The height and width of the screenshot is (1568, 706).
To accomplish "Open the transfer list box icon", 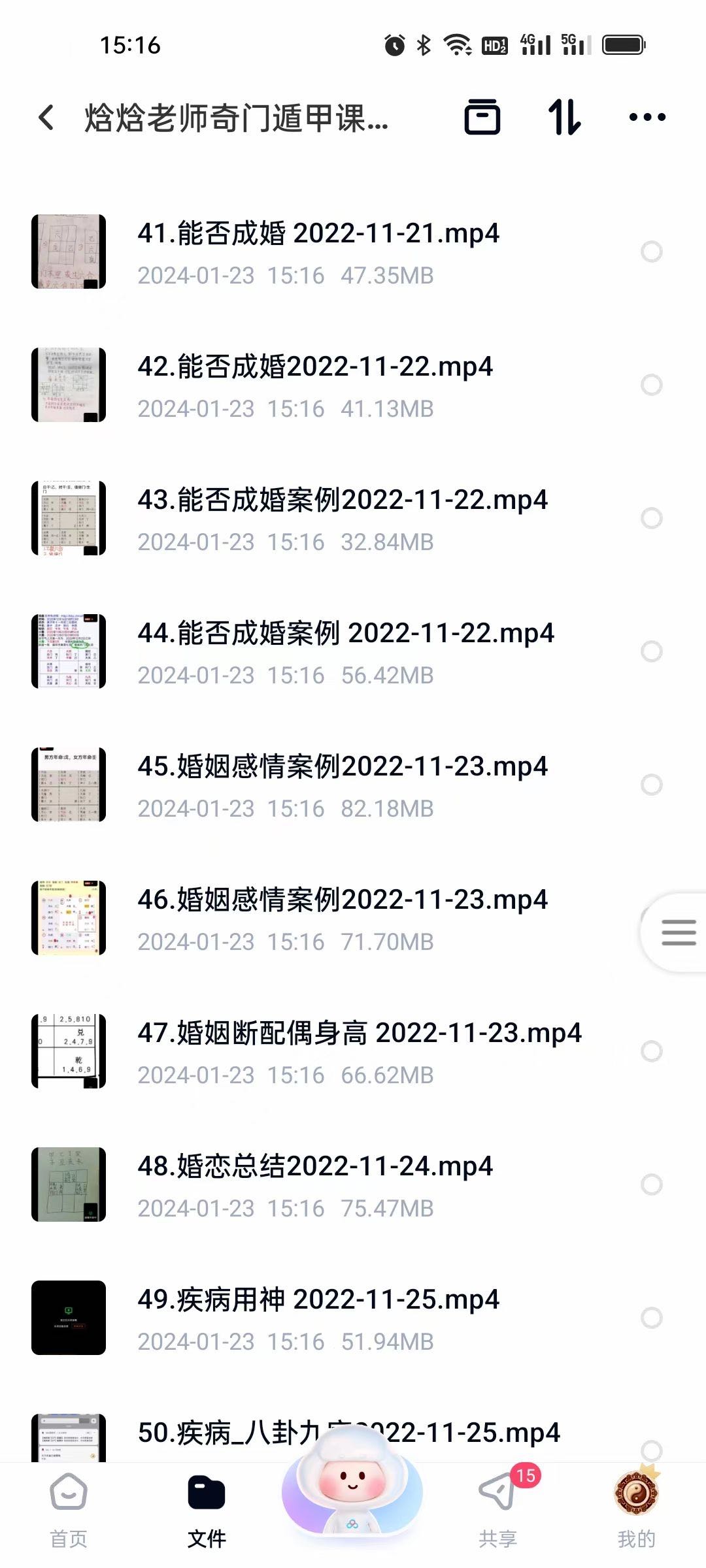I will point(482,118).
